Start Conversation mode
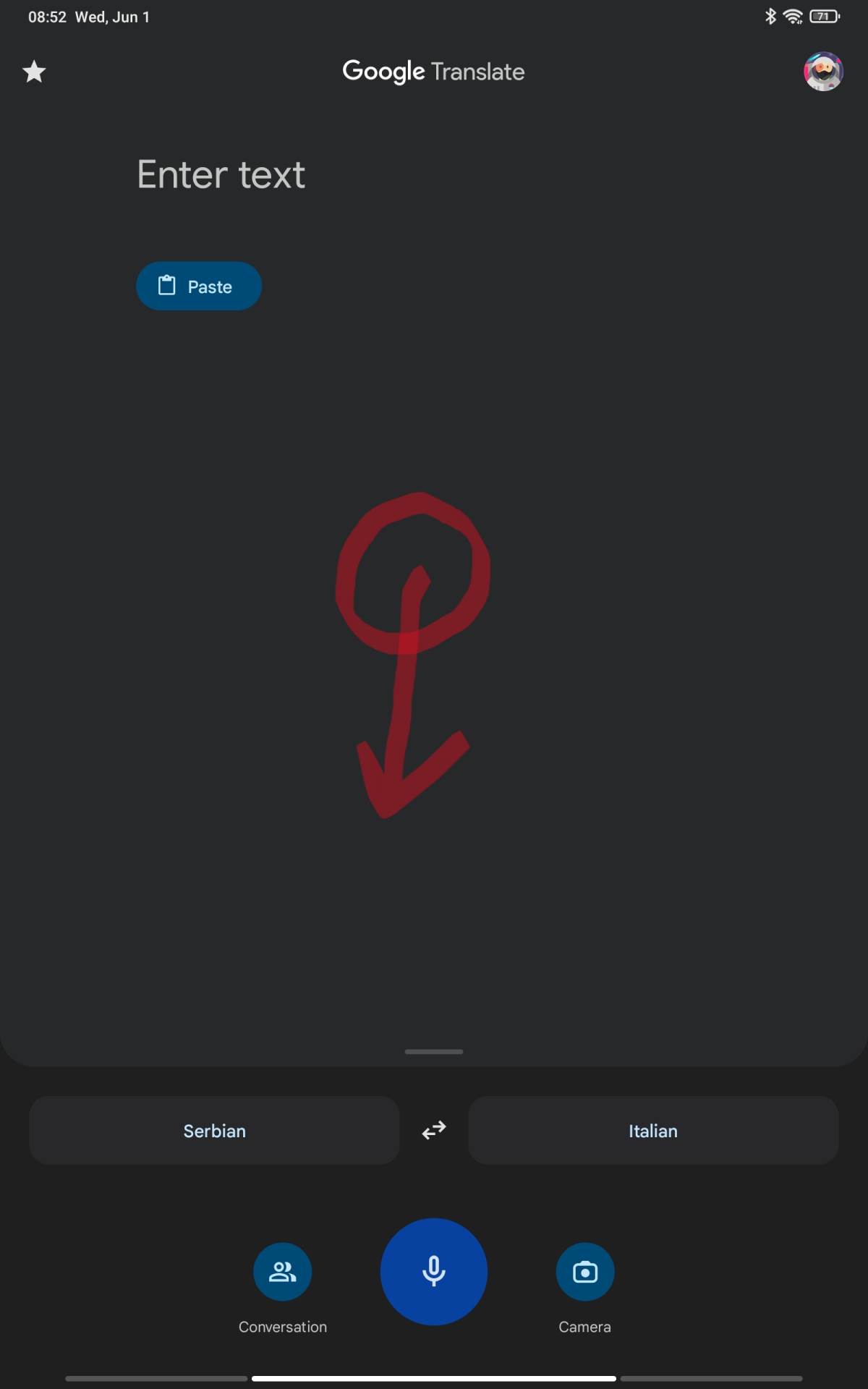The height and width of the screenshot is (1389, 868). 282,1272
